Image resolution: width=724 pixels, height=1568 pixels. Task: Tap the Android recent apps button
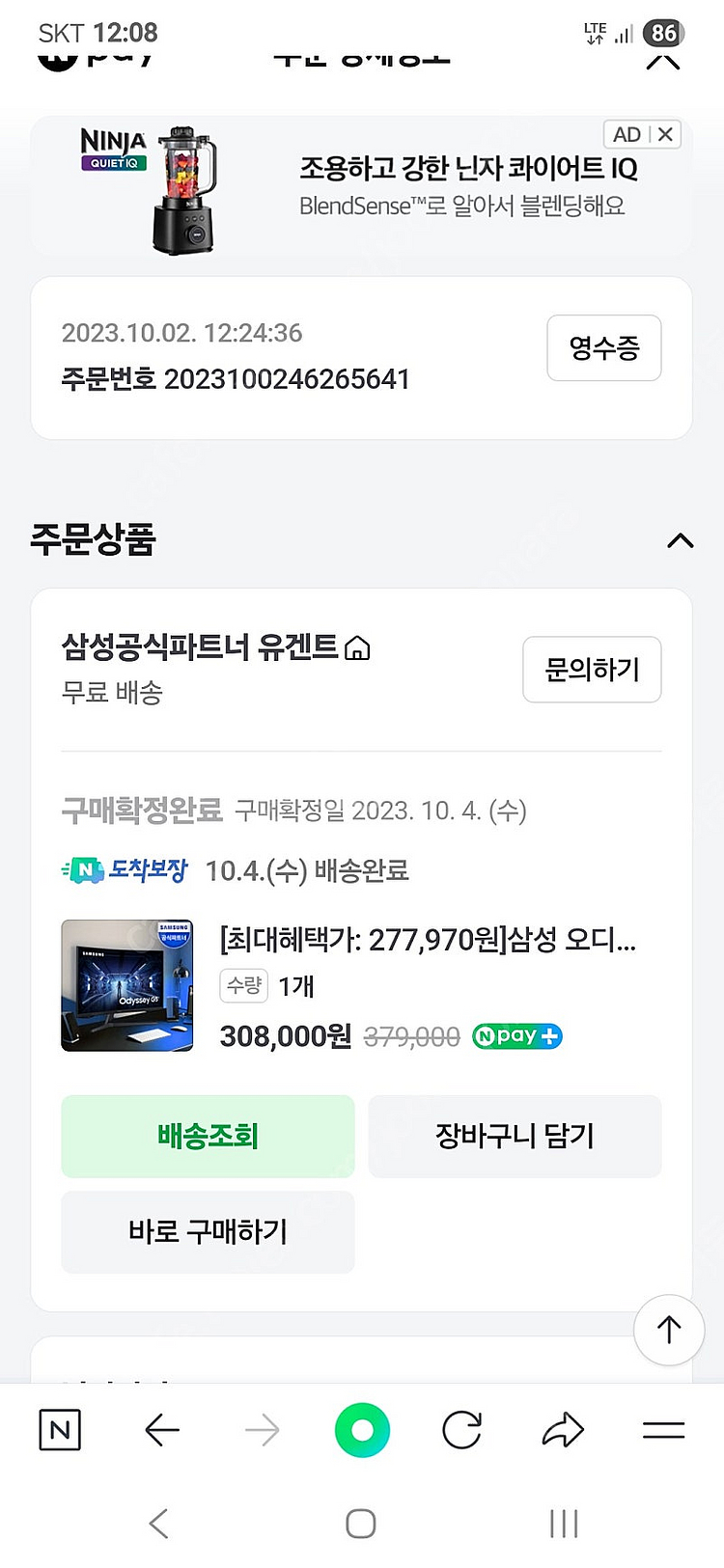(x=563, y=1523)
